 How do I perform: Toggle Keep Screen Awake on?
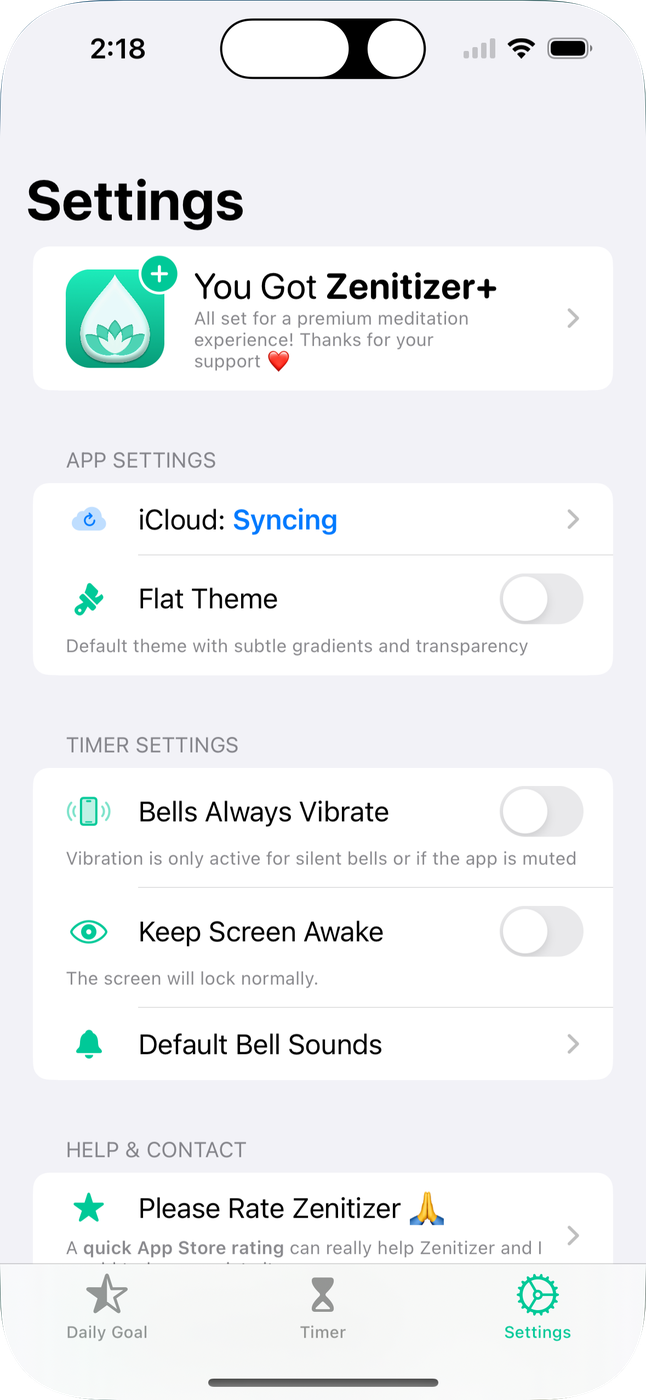(x=540, y=931)
